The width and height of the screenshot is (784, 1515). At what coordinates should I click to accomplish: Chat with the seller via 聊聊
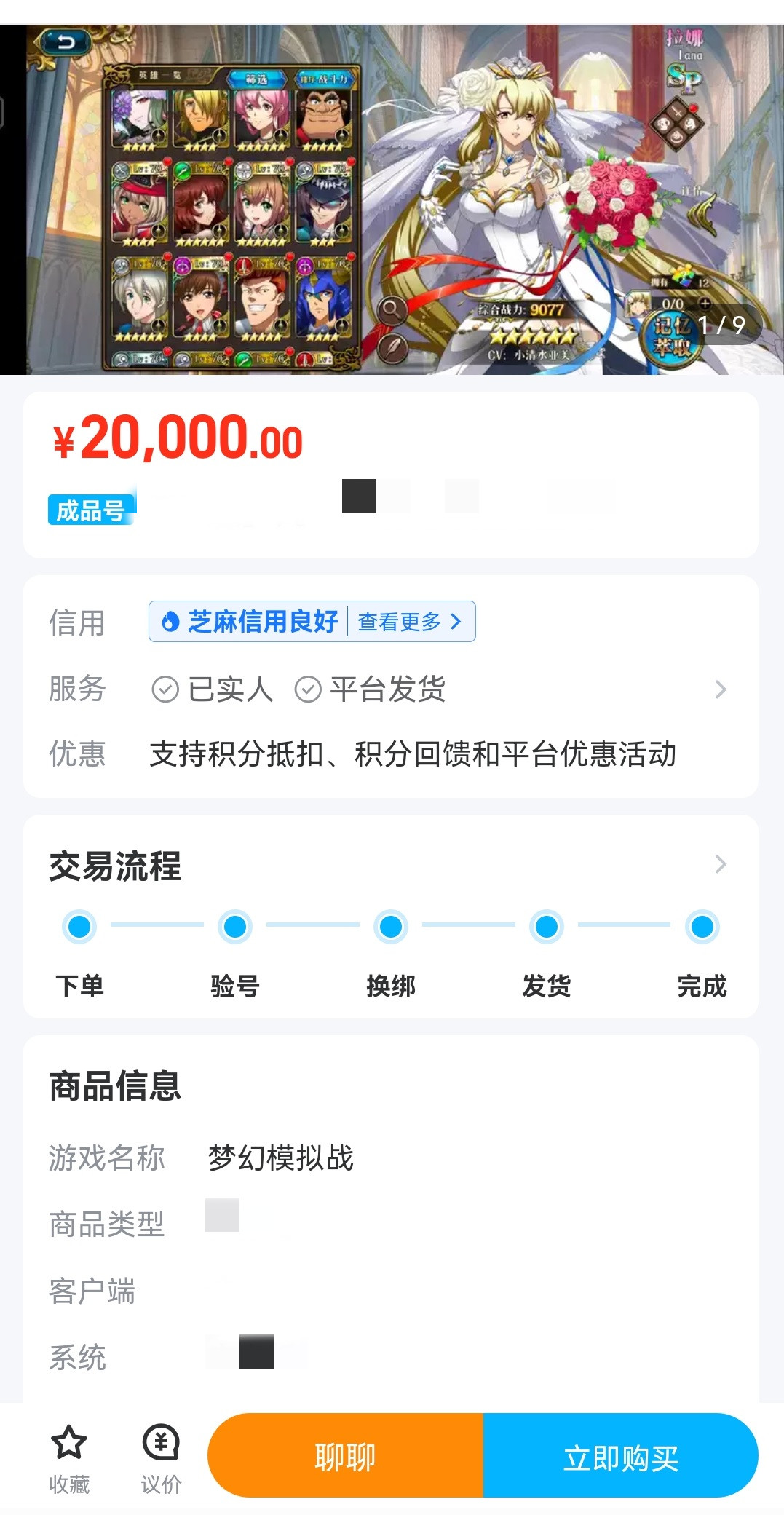click(x=345, y=1457)
